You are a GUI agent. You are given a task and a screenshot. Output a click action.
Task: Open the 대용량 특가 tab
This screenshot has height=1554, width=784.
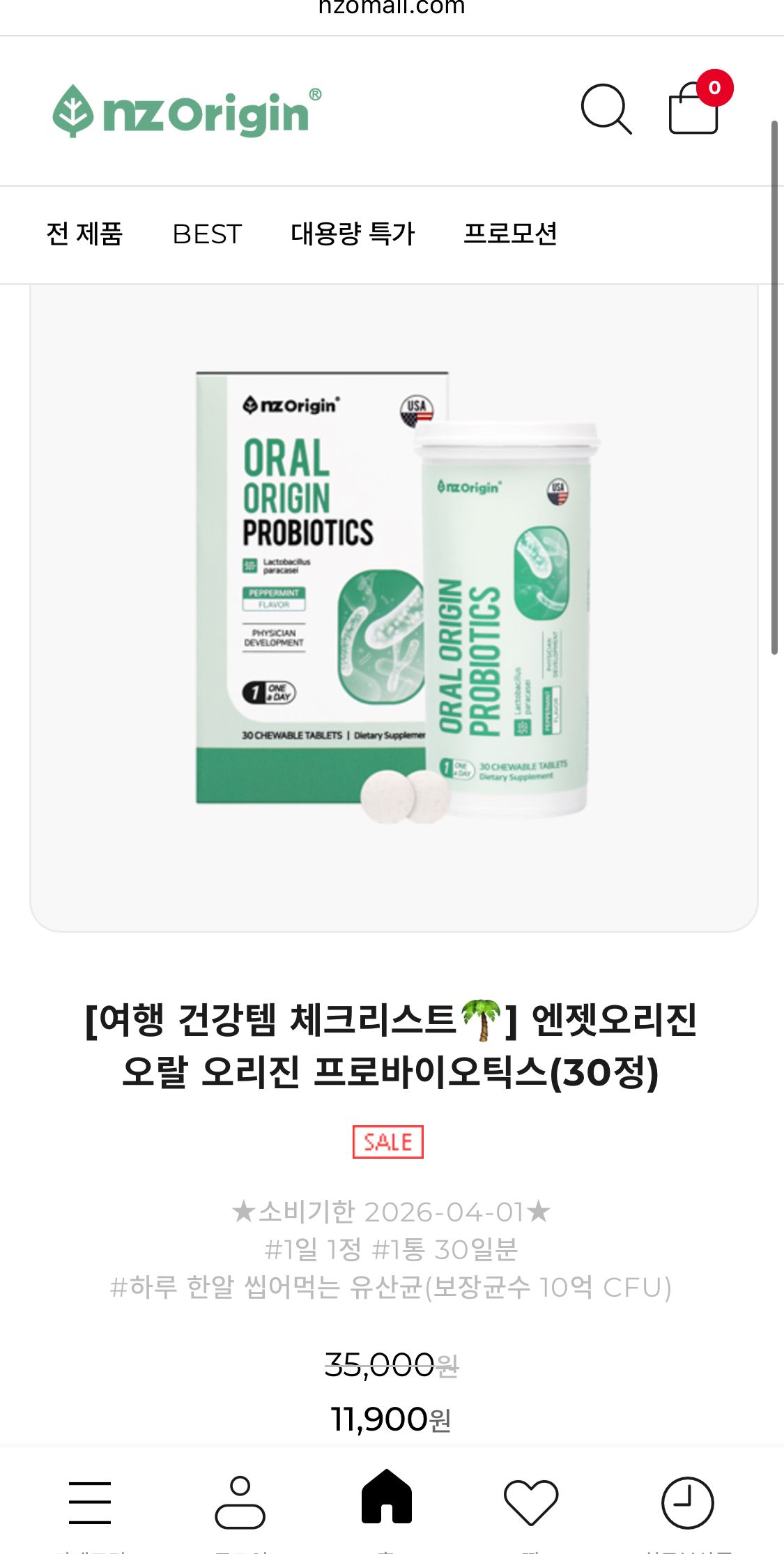[x=353, y=234]
